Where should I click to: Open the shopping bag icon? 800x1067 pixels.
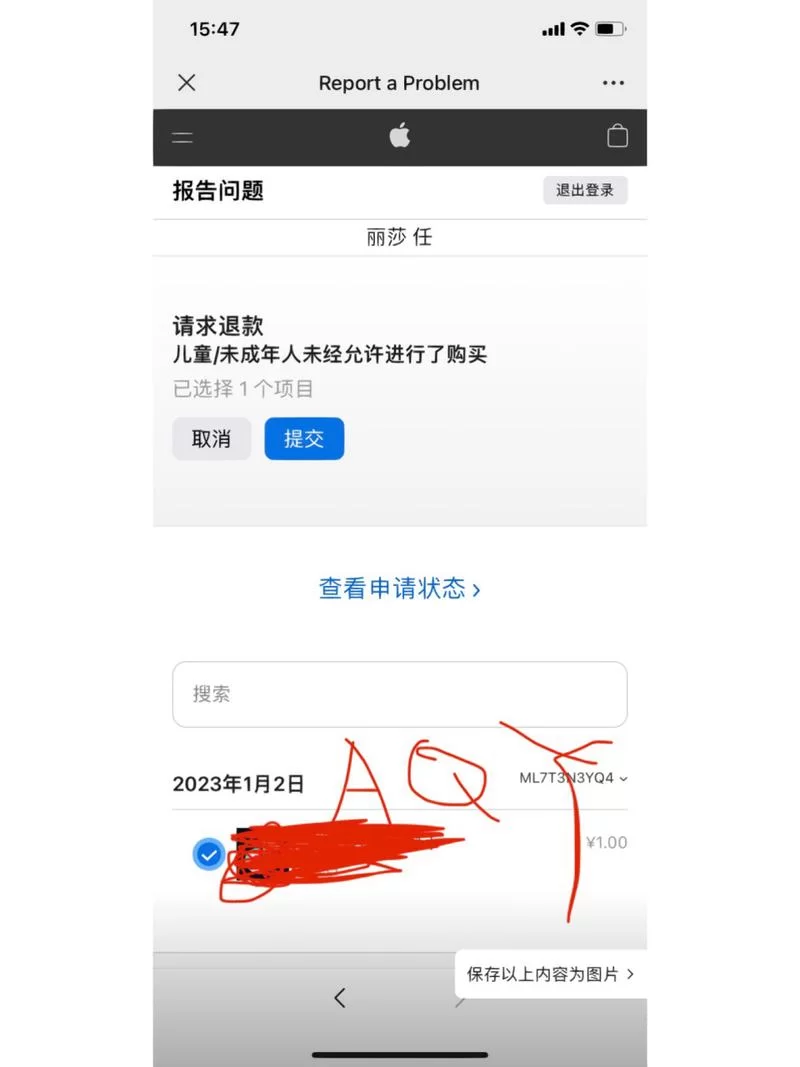[x=617, y=136]
